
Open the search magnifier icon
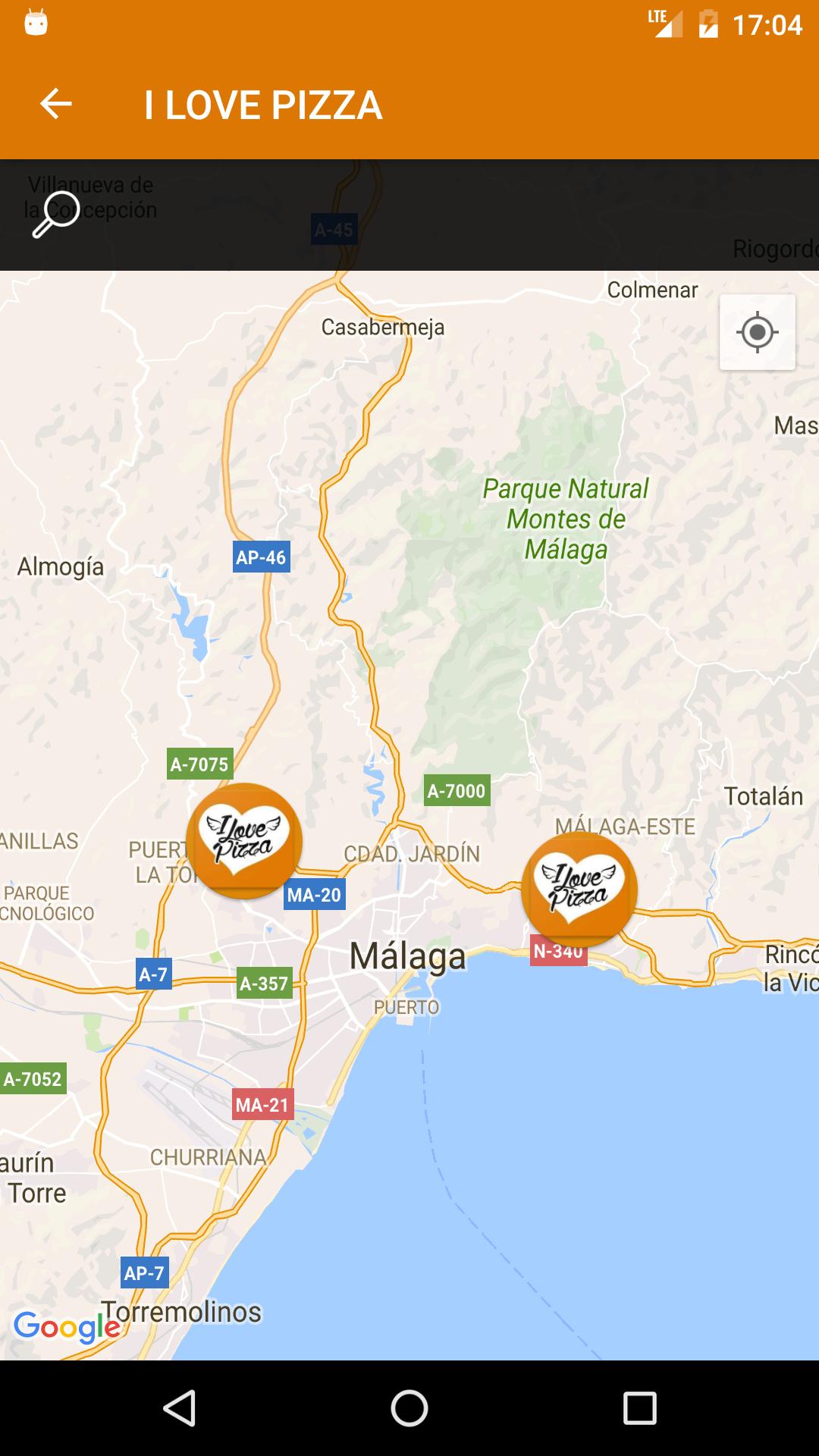pyautogui.click(x=55, y=214)
